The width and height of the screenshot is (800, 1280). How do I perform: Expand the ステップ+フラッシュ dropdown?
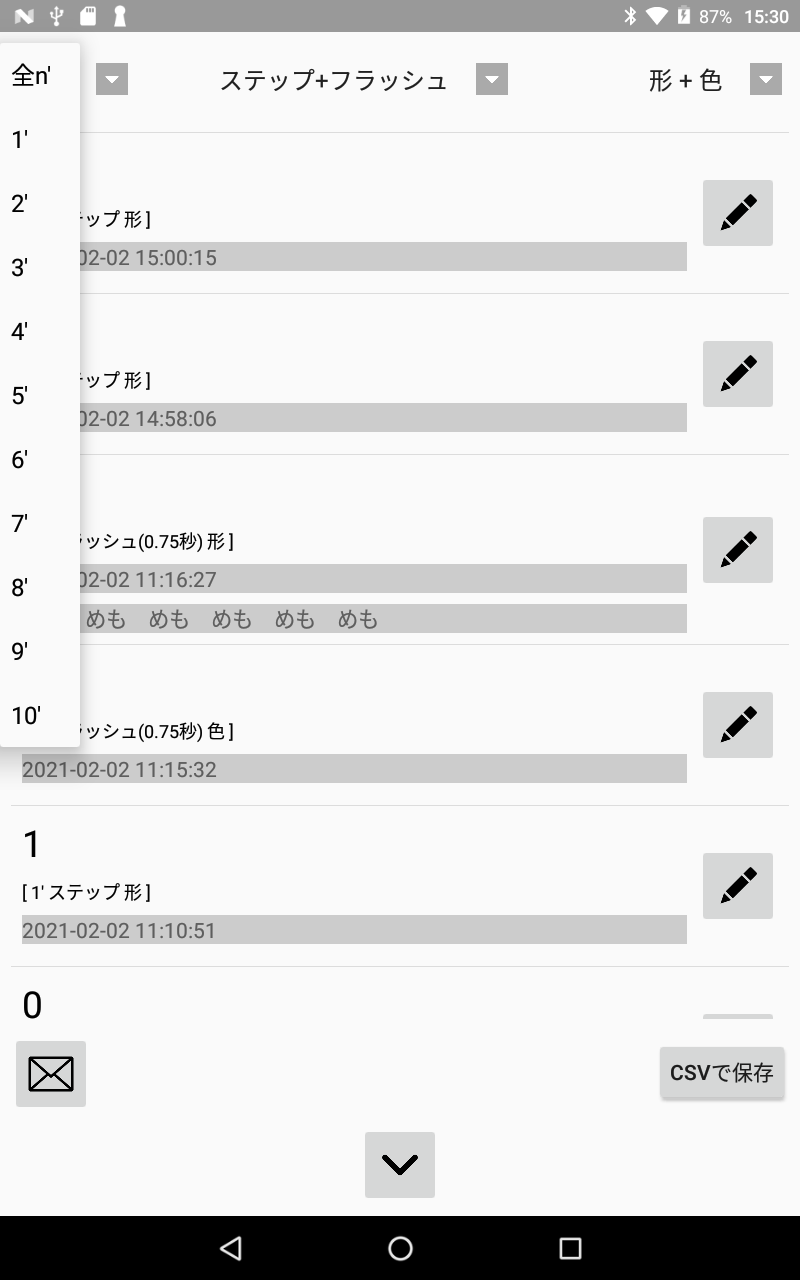coord(492,80)
